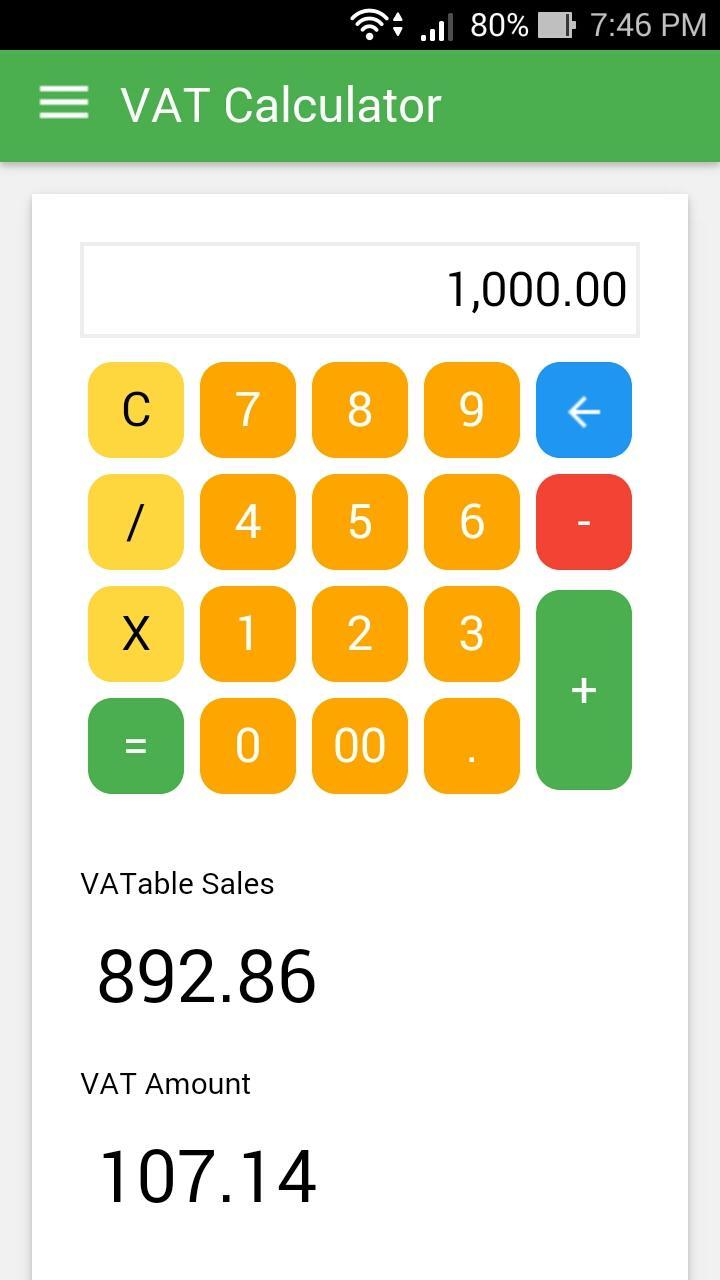Screen dimensions: 720x1280
Task: Clear the display with the C key
Action: click(x=136, y=410)
